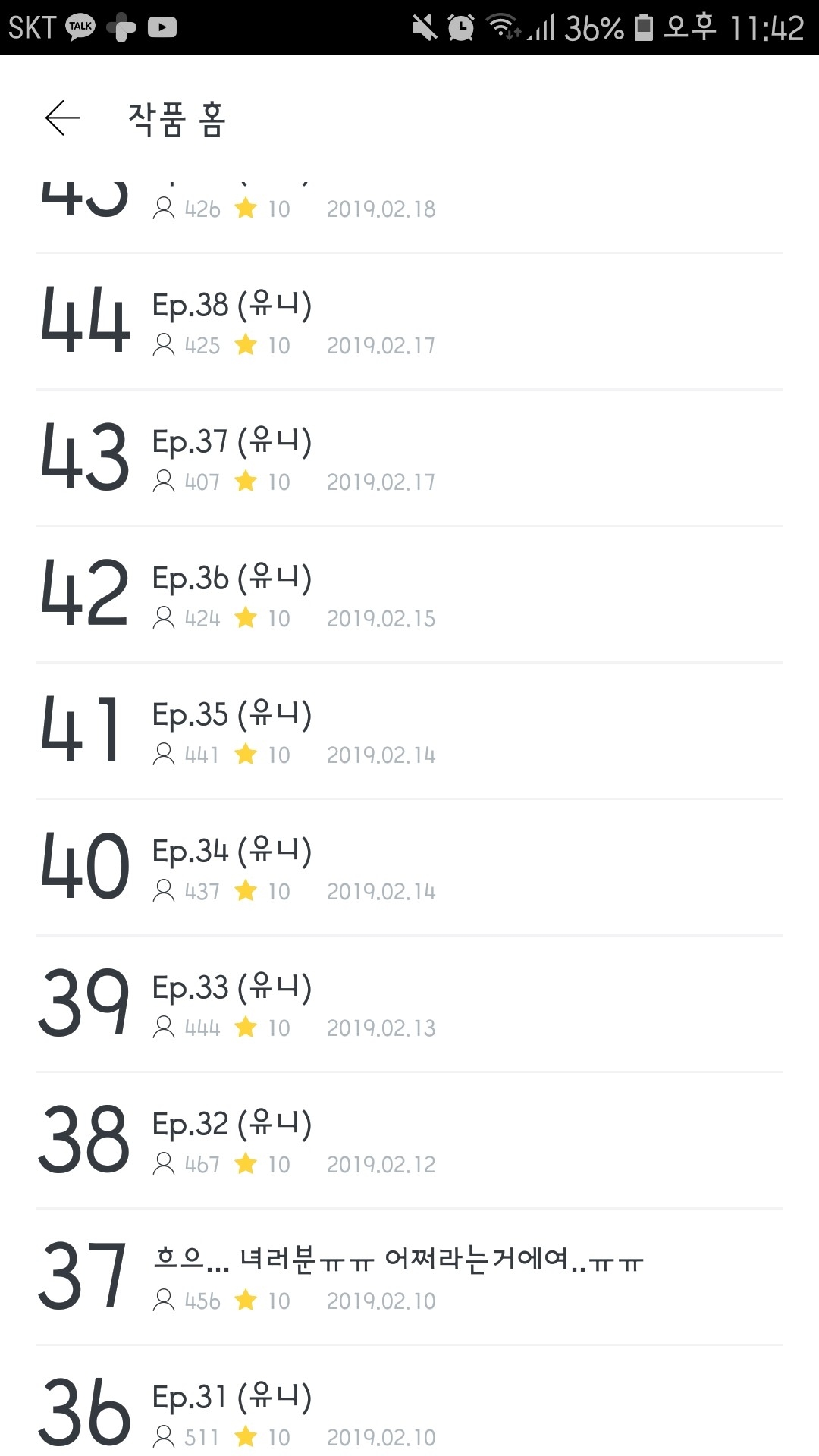Screen dimensions: 819x1456
Task: Go back using the arrow icon
Action: [62, 118]
